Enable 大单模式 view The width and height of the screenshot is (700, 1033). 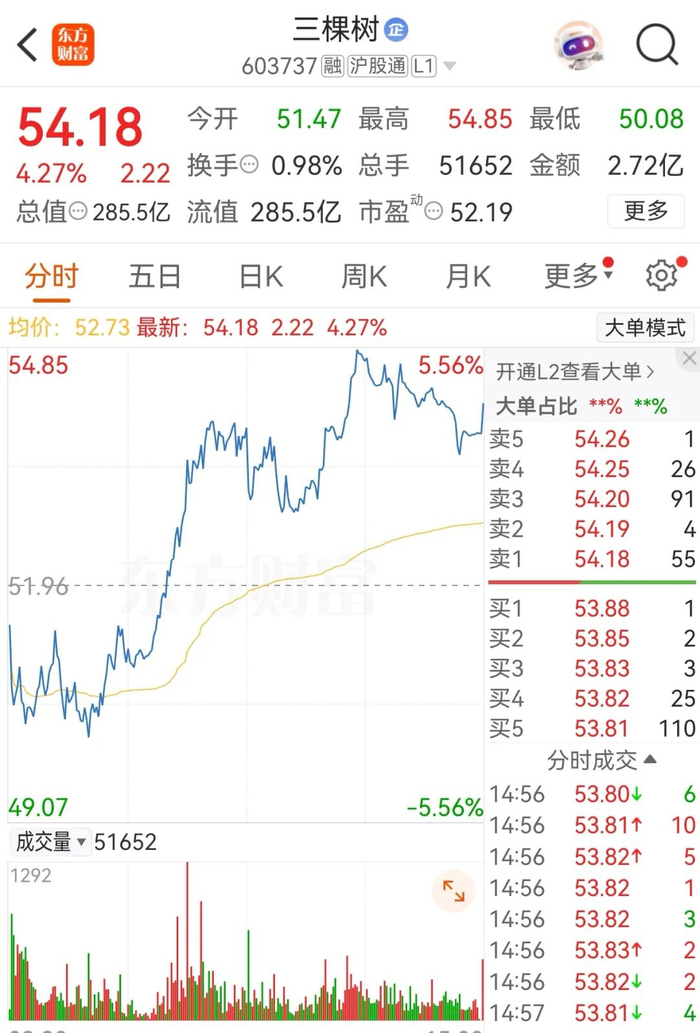pyautogui.click(x=645, y=327)
